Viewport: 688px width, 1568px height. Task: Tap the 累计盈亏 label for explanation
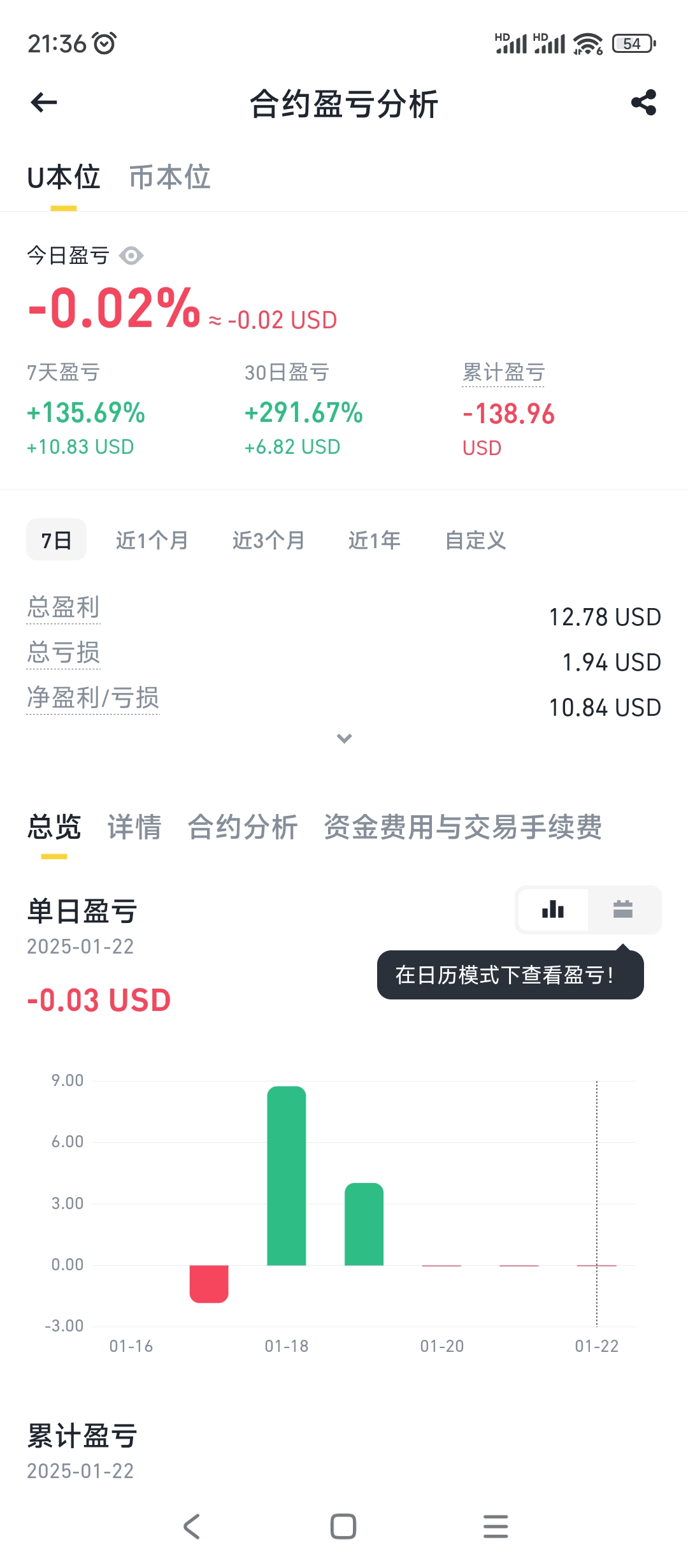[503, 372]
